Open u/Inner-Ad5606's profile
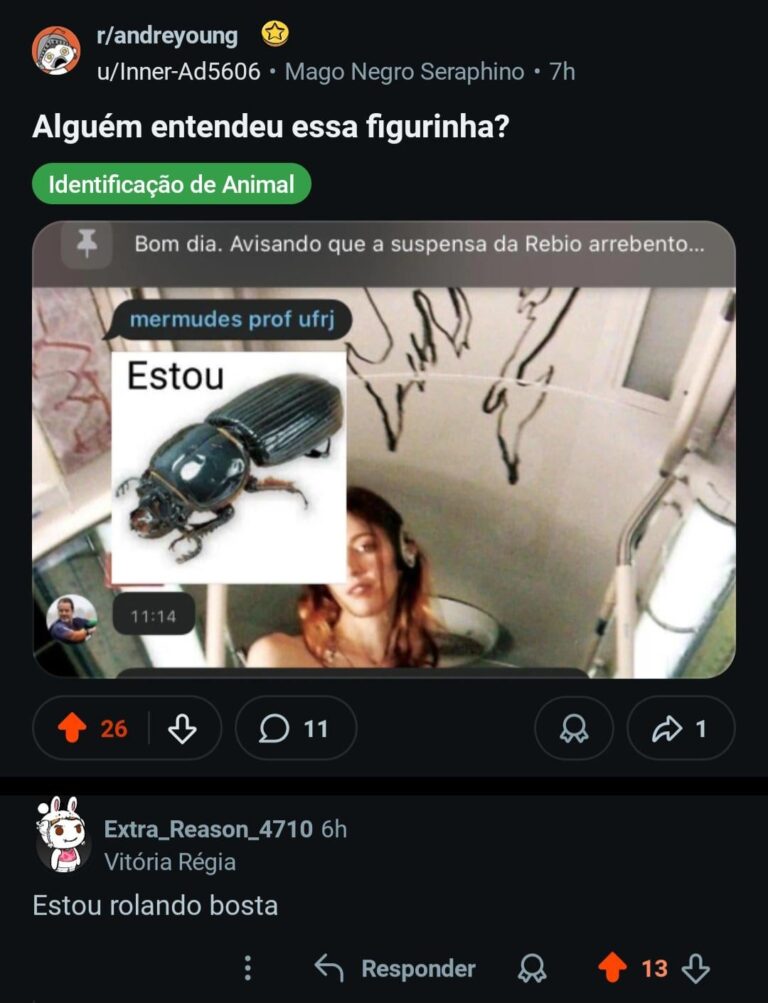768x1003 pixels. coord(178,72)
